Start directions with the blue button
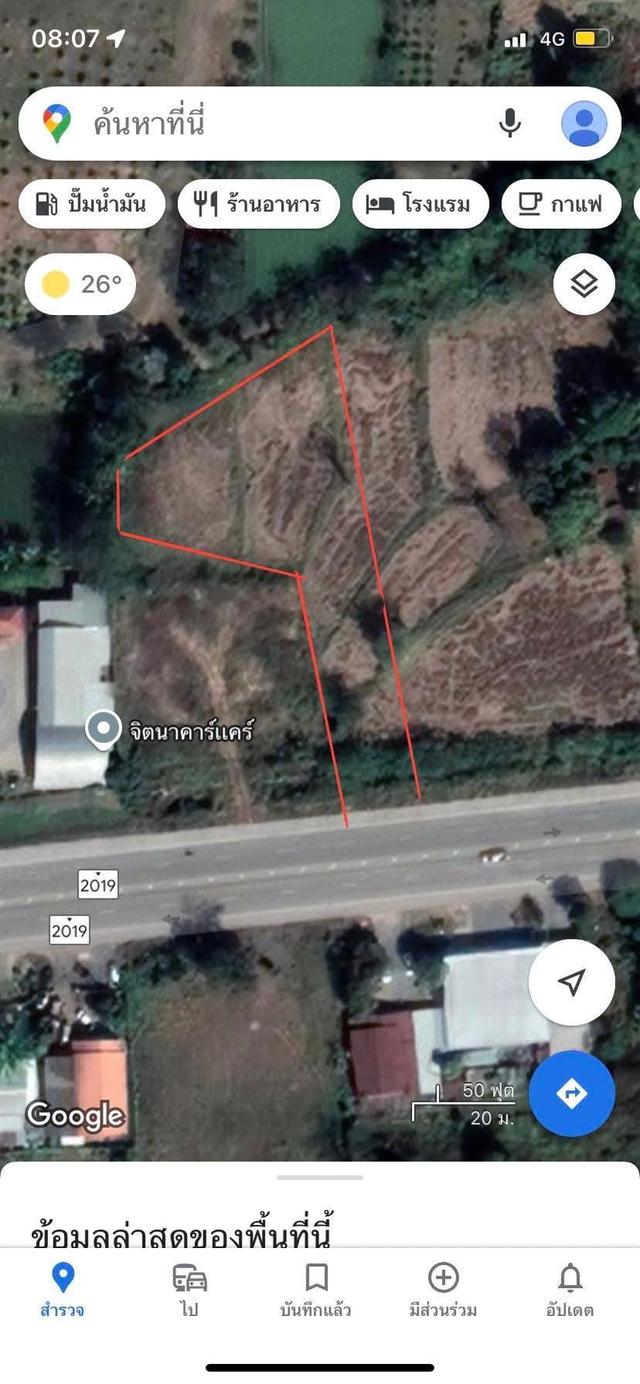This screenshot has width=640, height=1384. click(x=571, y=1094)
